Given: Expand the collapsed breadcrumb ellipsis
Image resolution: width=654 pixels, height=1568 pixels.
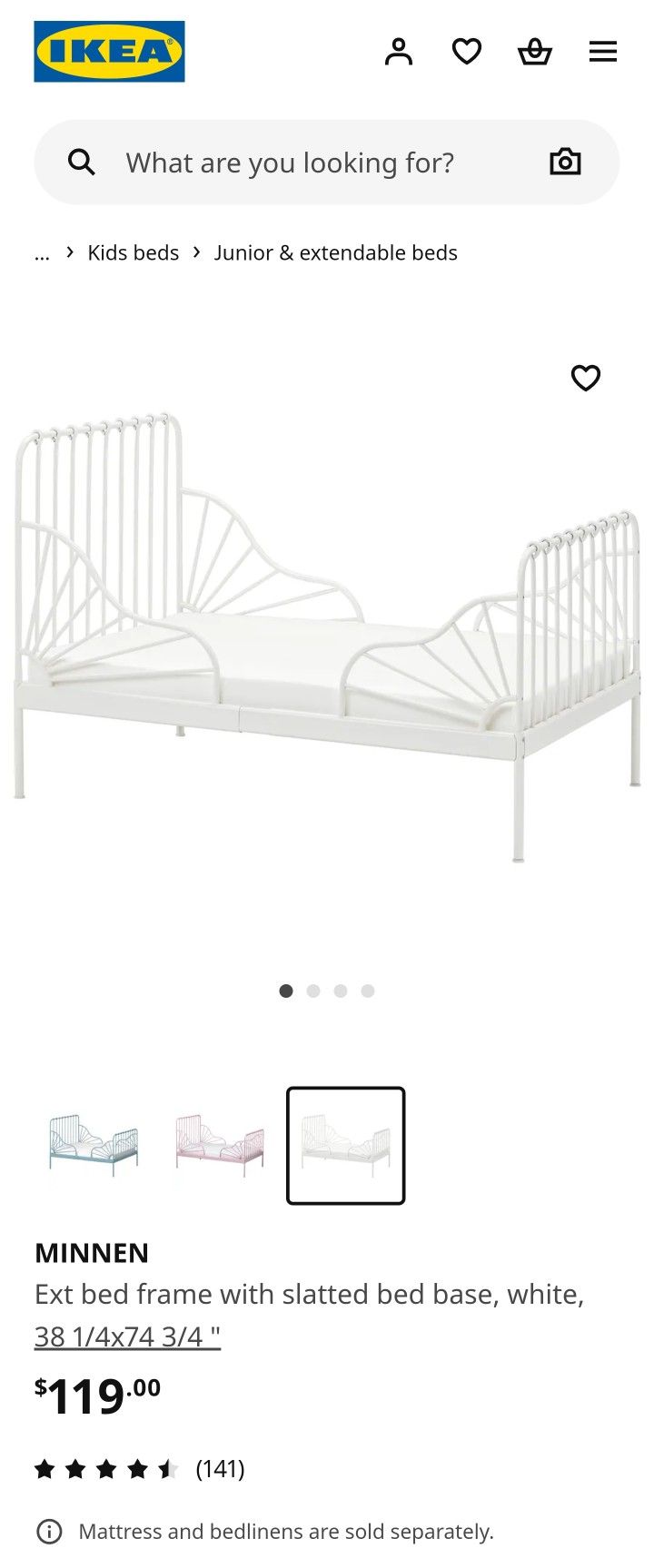Looking at the screenshot, I should pos(42,252).
